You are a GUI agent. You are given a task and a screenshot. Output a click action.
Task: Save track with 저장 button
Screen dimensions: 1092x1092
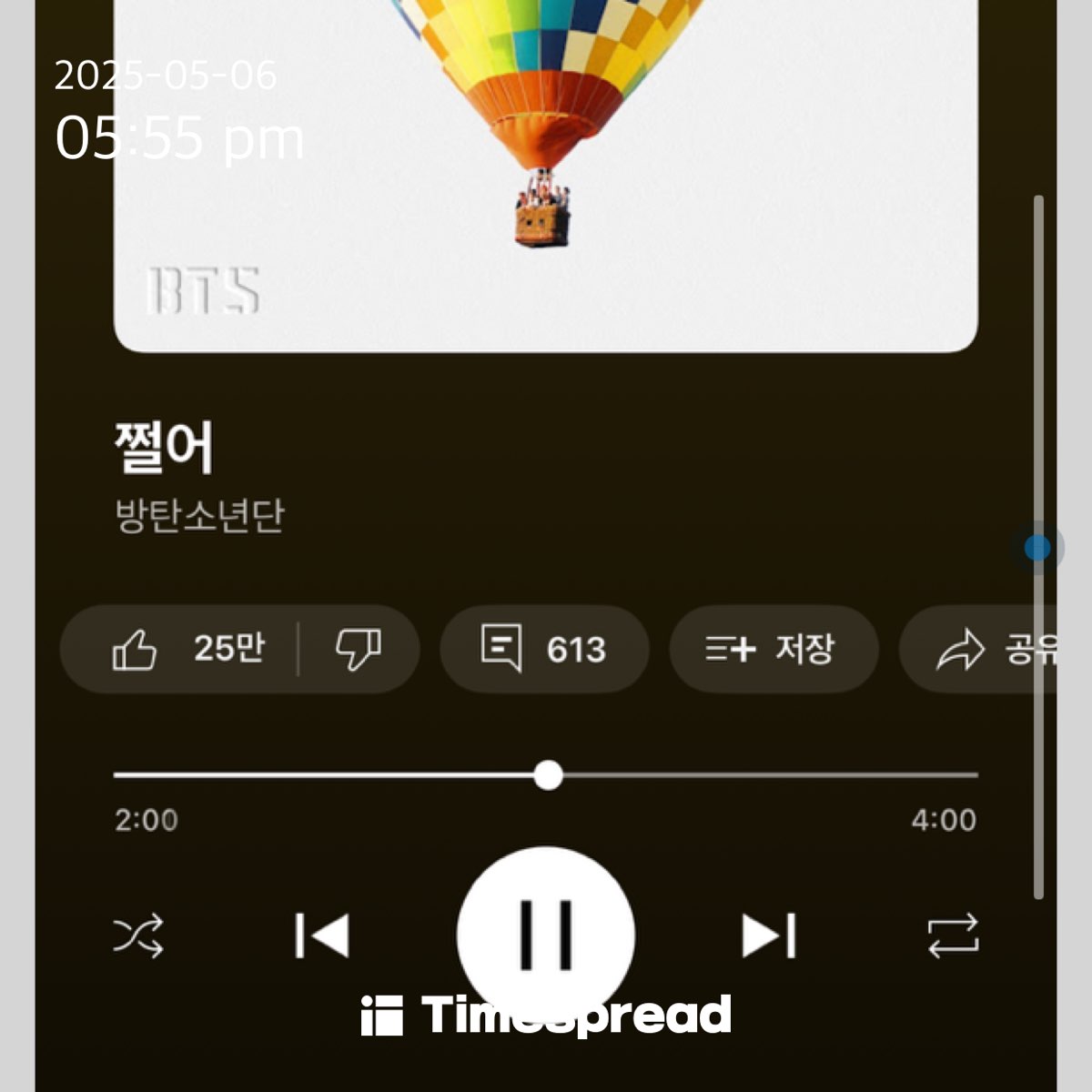tap(773, 649)
